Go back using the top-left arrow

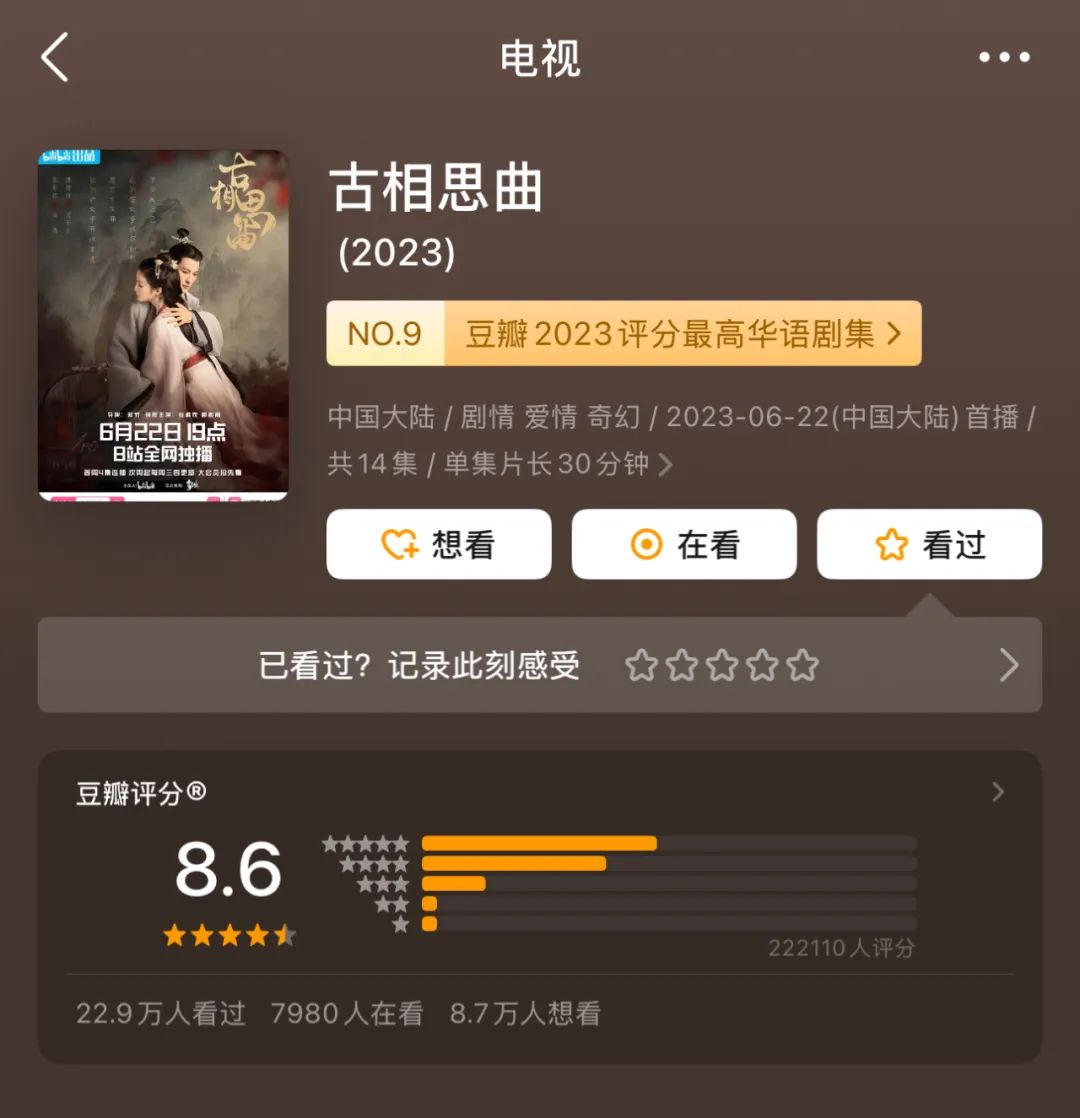click(55, 57)
